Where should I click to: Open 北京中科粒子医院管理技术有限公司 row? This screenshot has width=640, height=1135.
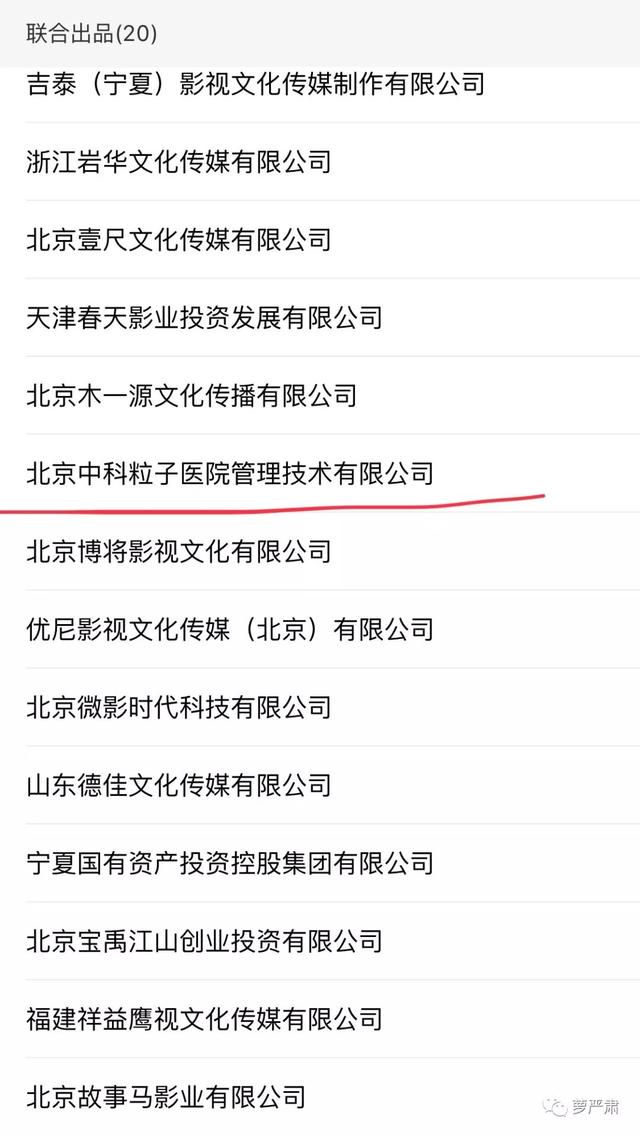(320, 473)
